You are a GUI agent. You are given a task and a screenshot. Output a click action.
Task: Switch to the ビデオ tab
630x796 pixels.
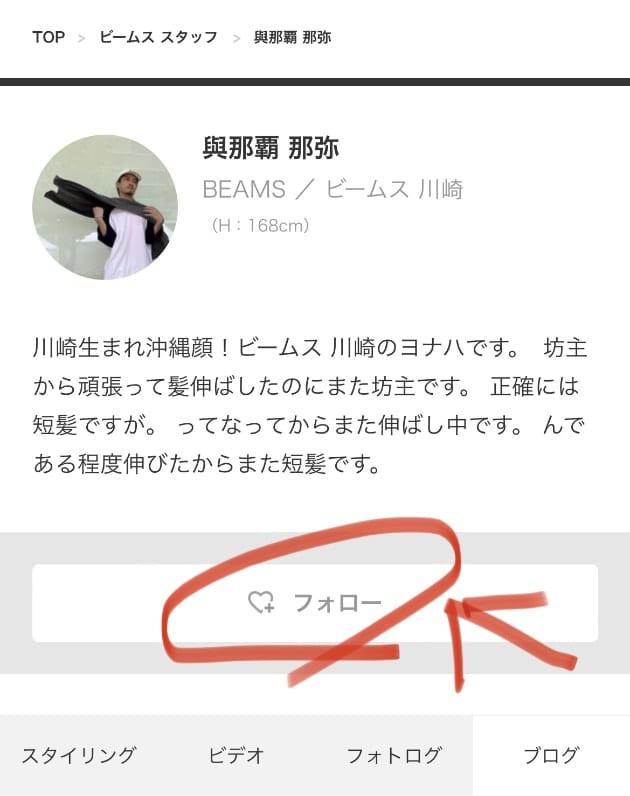click(237, 756)
